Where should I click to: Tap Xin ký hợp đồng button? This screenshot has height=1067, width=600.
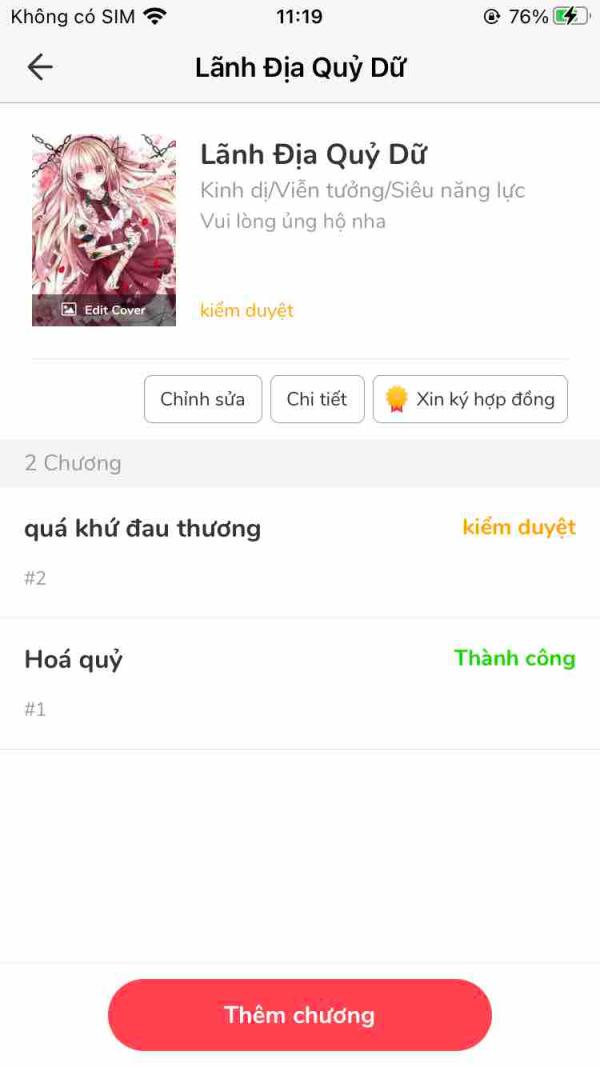pyautogui.click(x=470, y=399)
